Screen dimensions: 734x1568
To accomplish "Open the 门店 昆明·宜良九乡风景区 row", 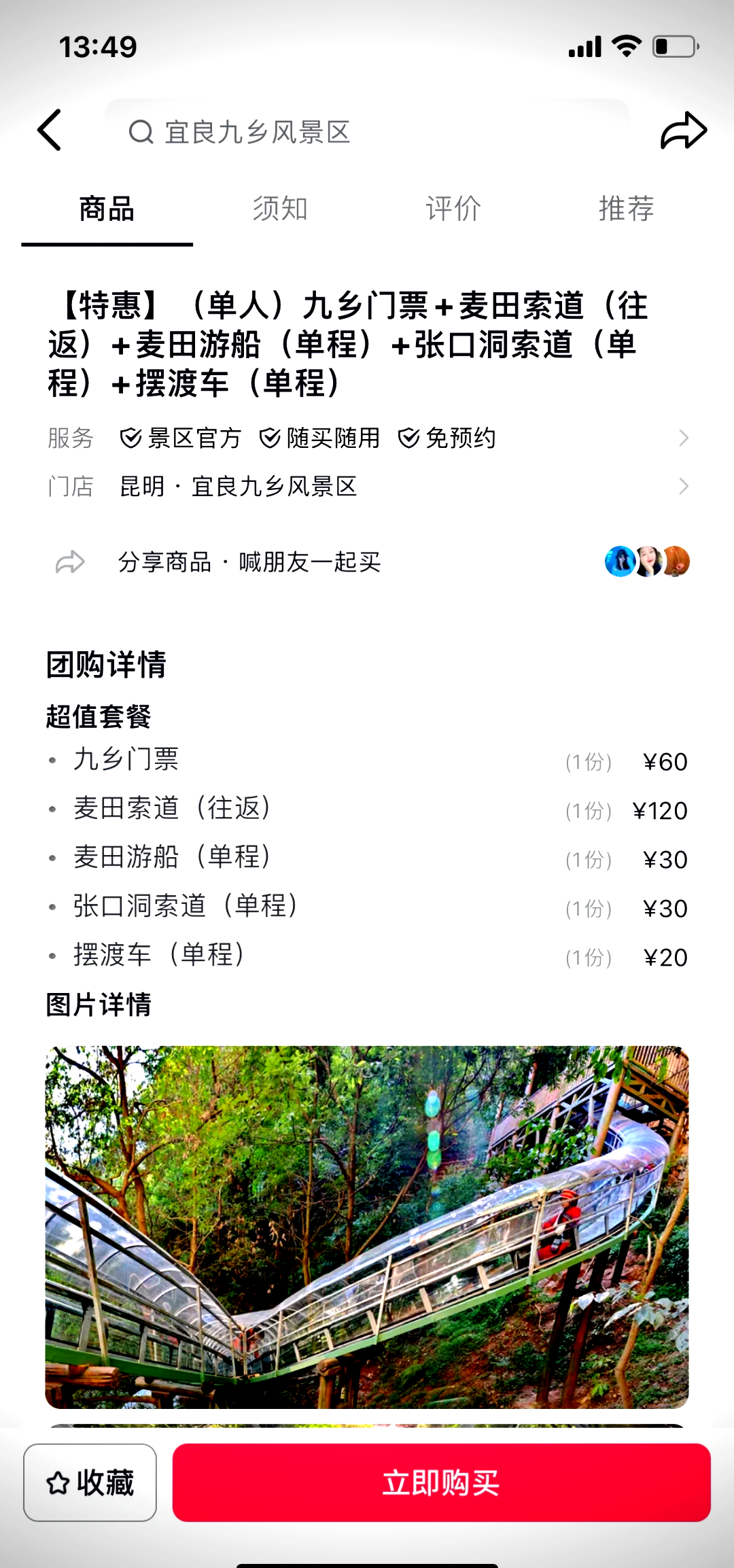I will (368, 487).
